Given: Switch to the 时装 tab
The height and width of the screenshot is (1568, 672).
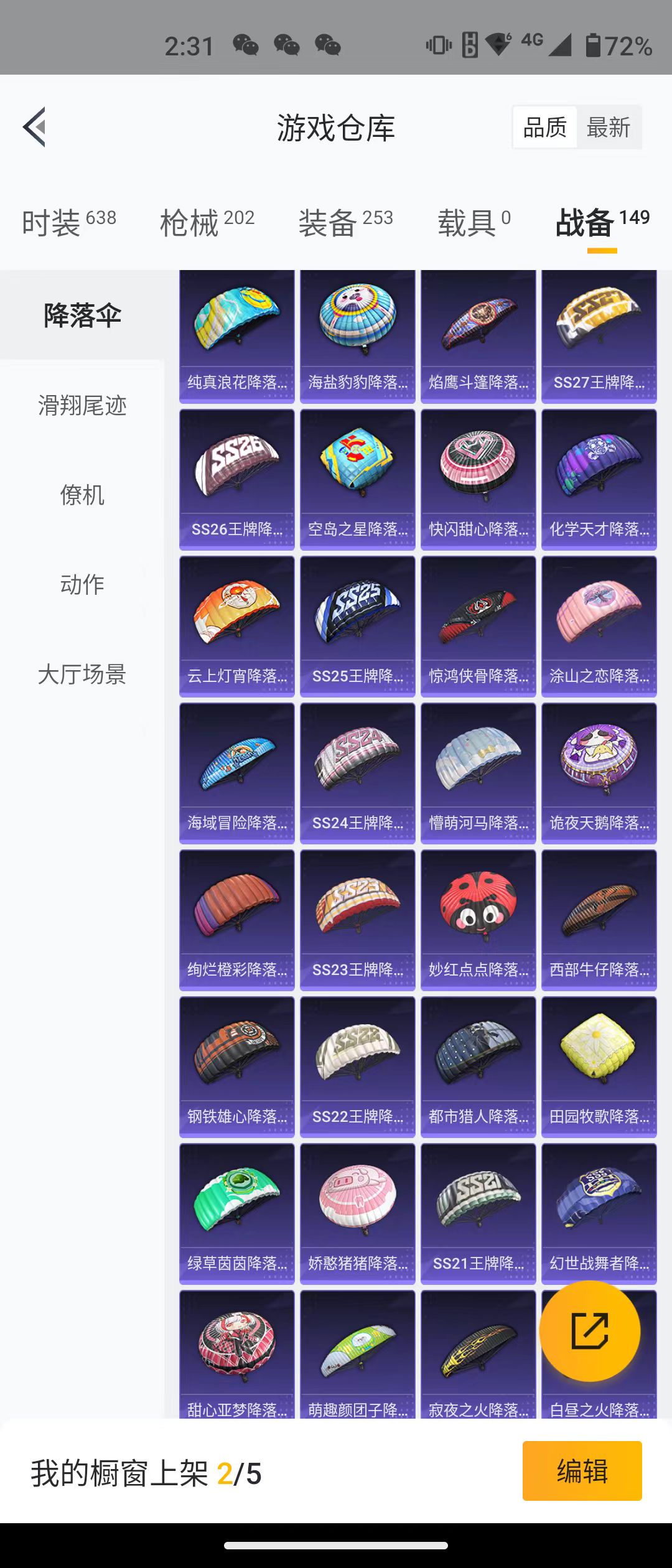Looking at the screenshot, I should point(68,222).
